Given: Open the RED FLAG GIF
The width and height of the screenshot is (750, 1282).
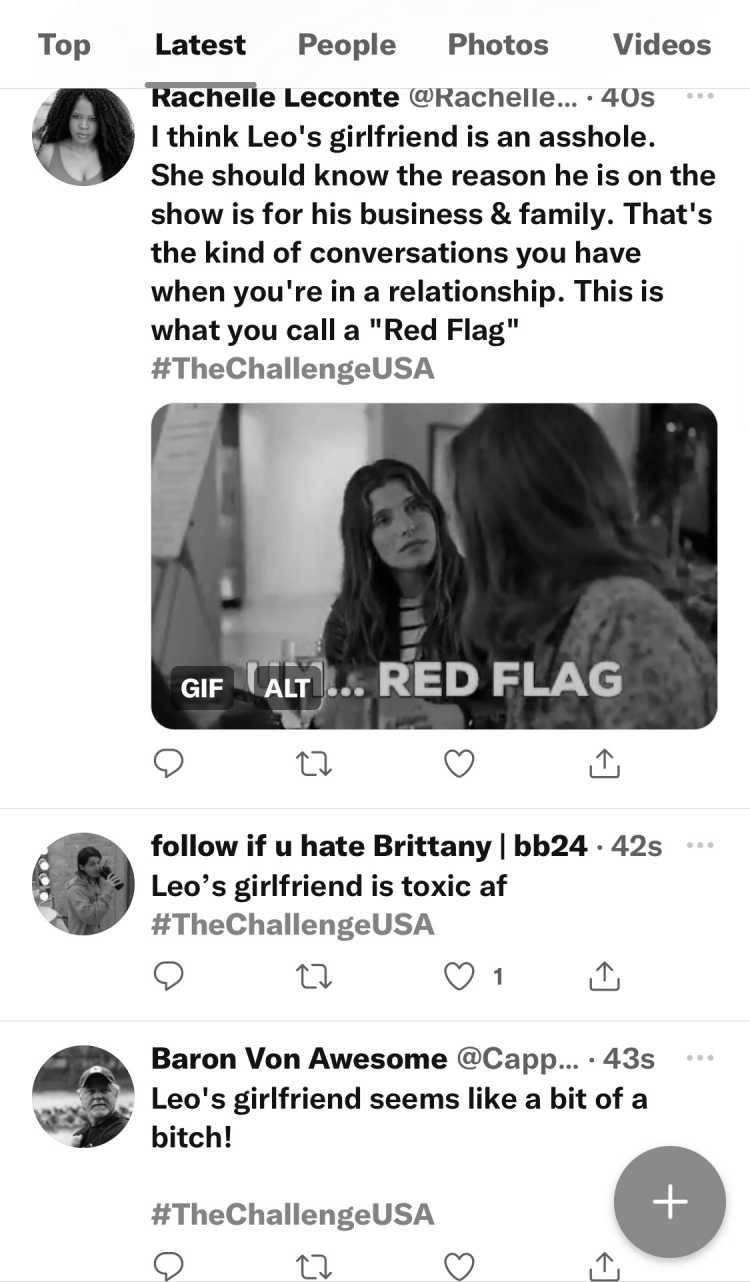Looking at the screenshot, I should click(434, 566).
